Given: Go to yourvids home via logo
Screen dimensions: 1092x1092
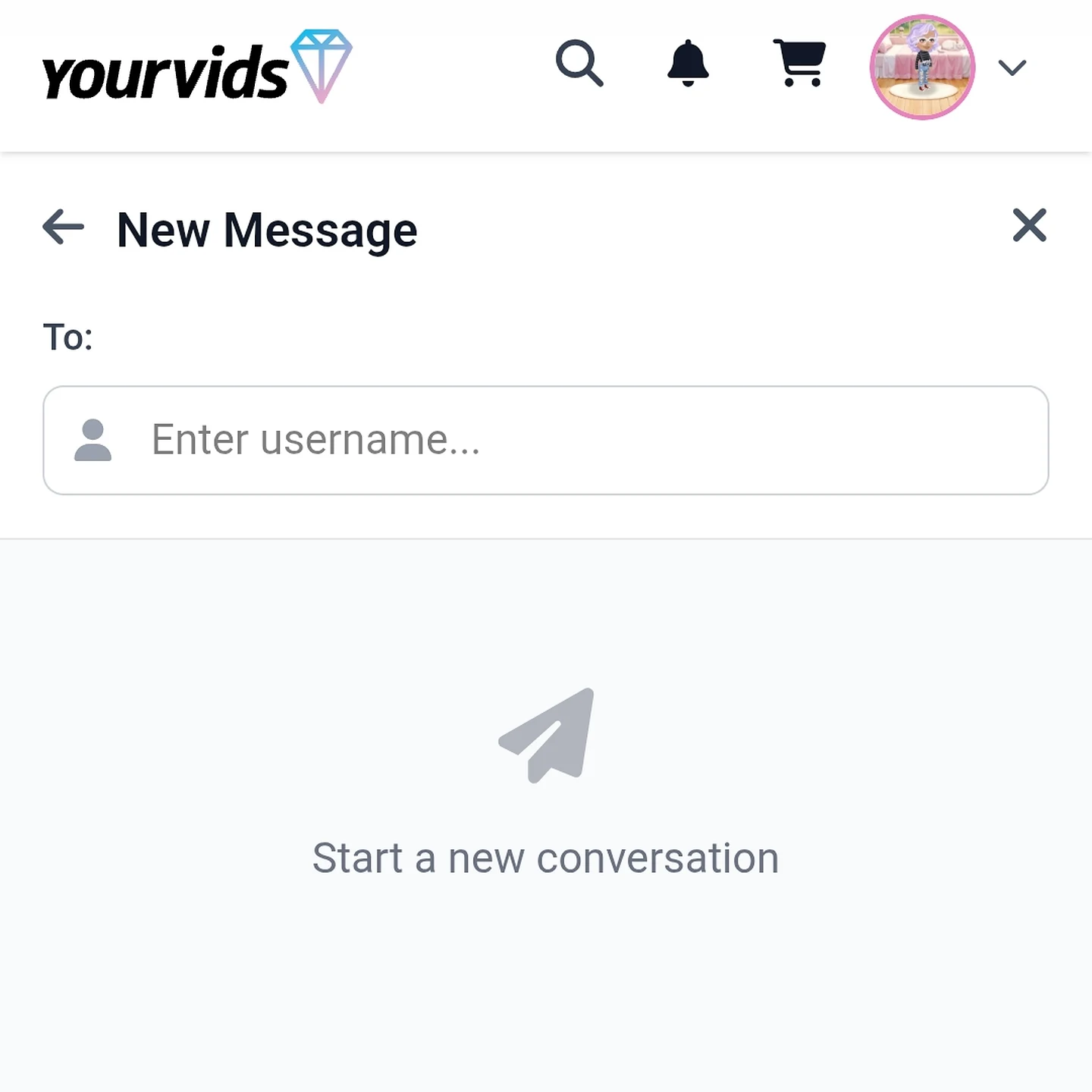Looking at the screenshot, I should coord(197,70).
